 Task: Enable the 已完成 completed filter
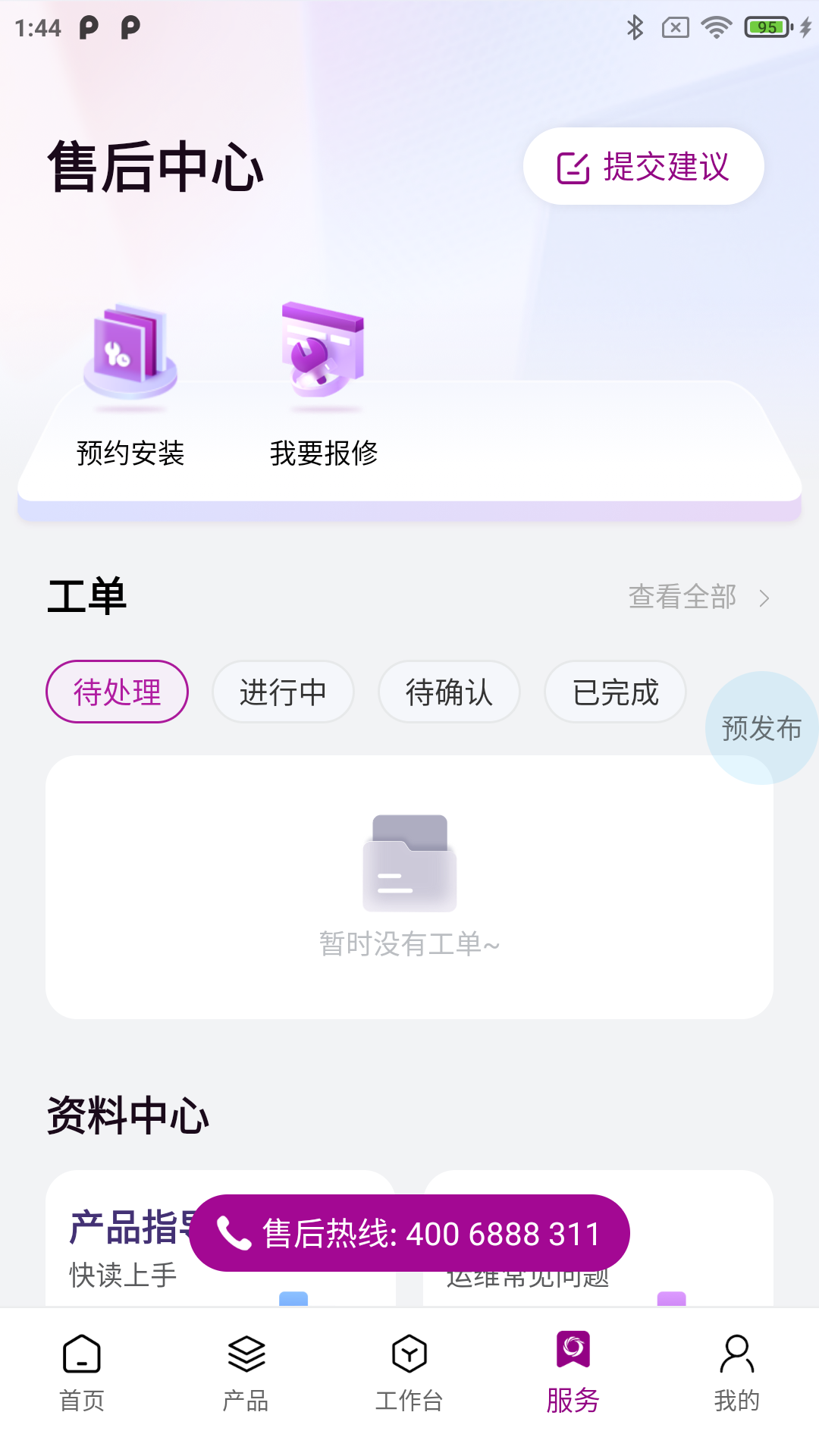coord(615,692)
